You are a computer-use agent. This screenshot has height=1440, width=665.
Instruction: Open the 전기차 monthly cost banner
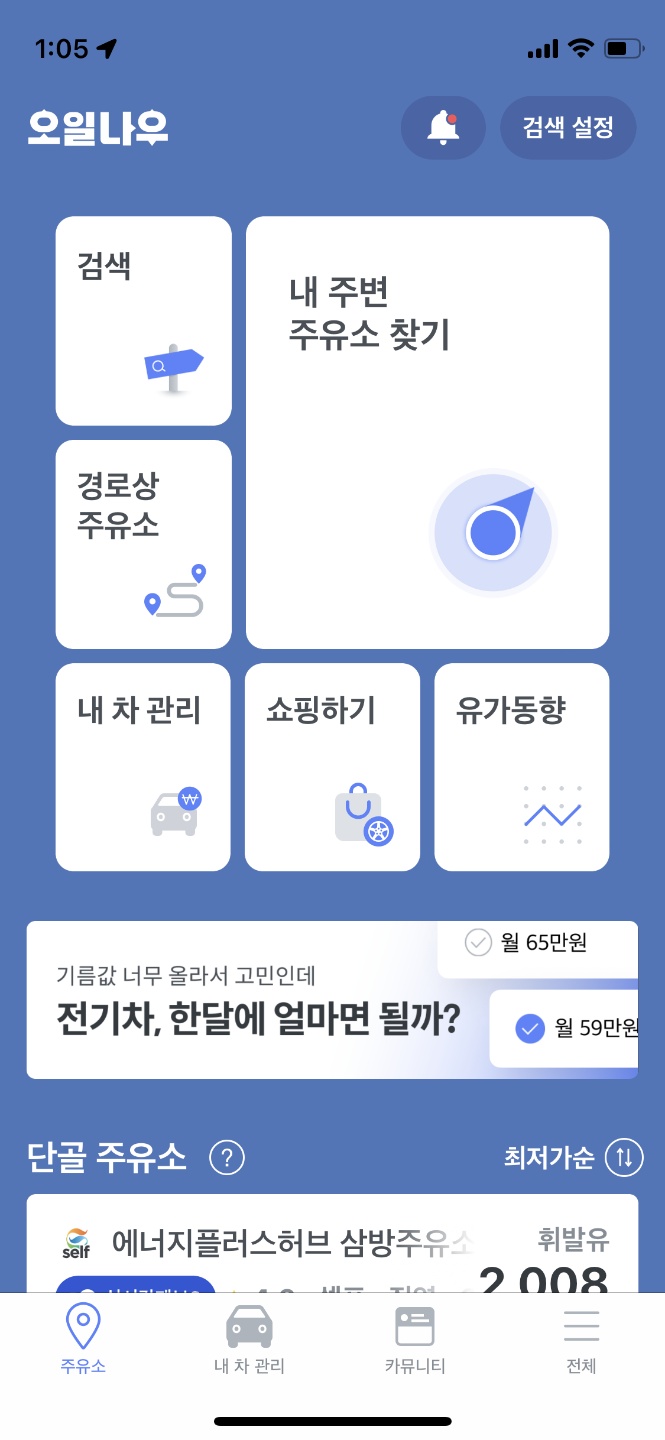pos(332,1000)
